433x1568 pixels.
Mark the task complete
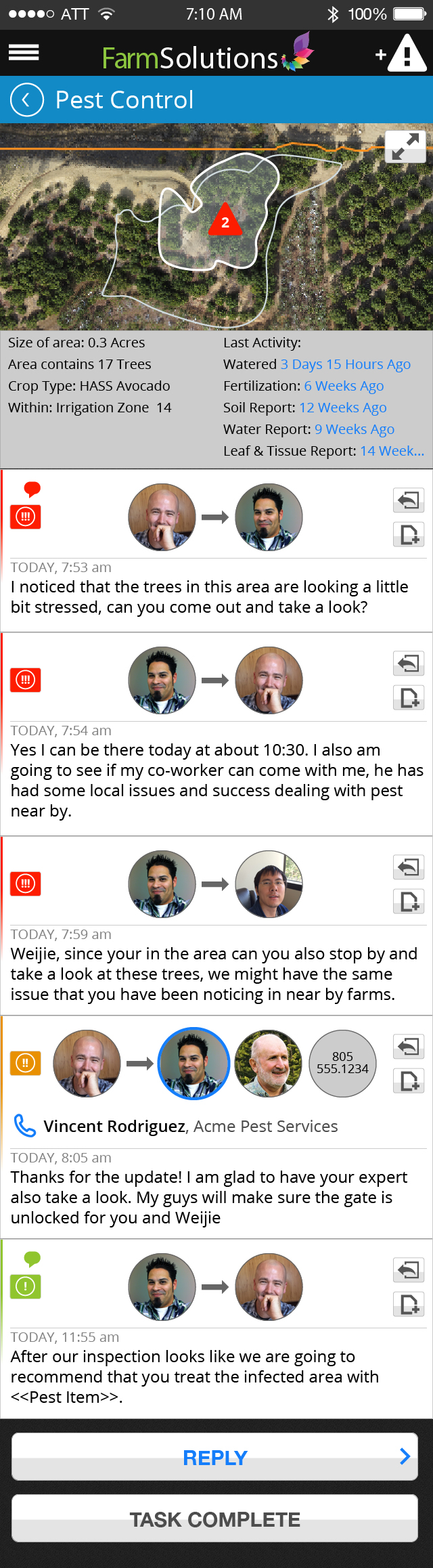[x=214, y=1519]
